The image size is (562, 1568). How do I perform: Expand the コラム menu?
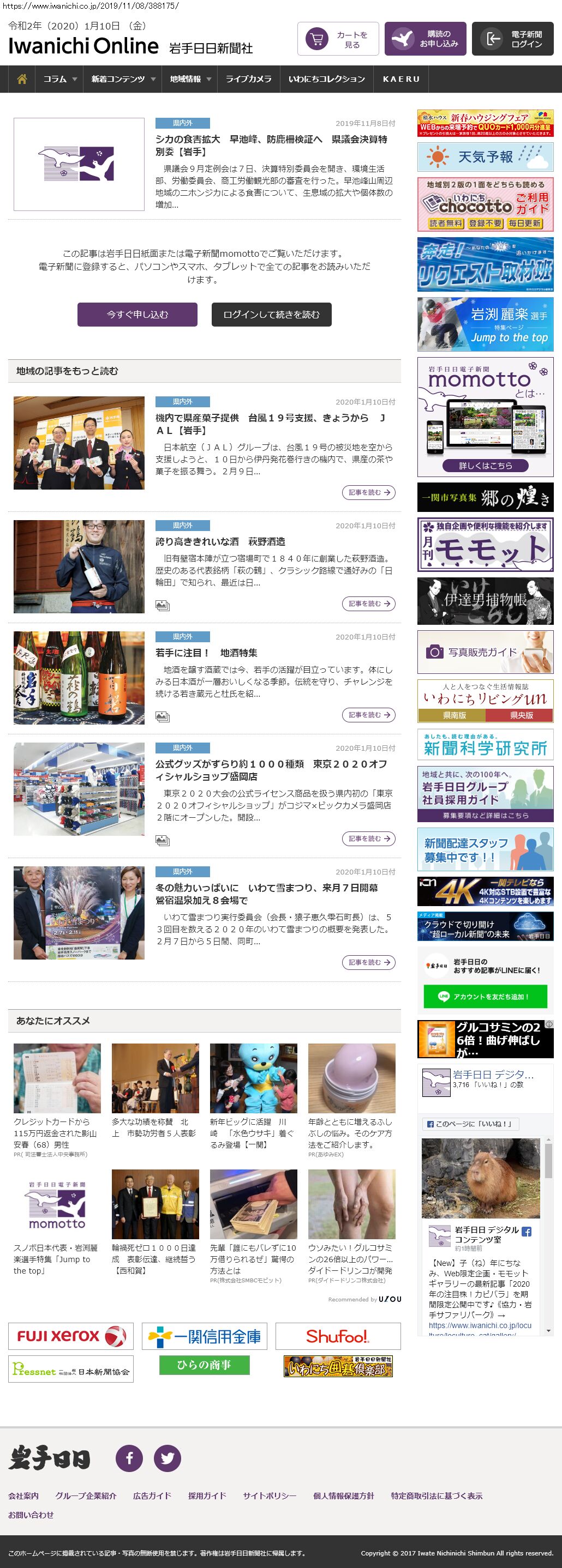(59, 79)
